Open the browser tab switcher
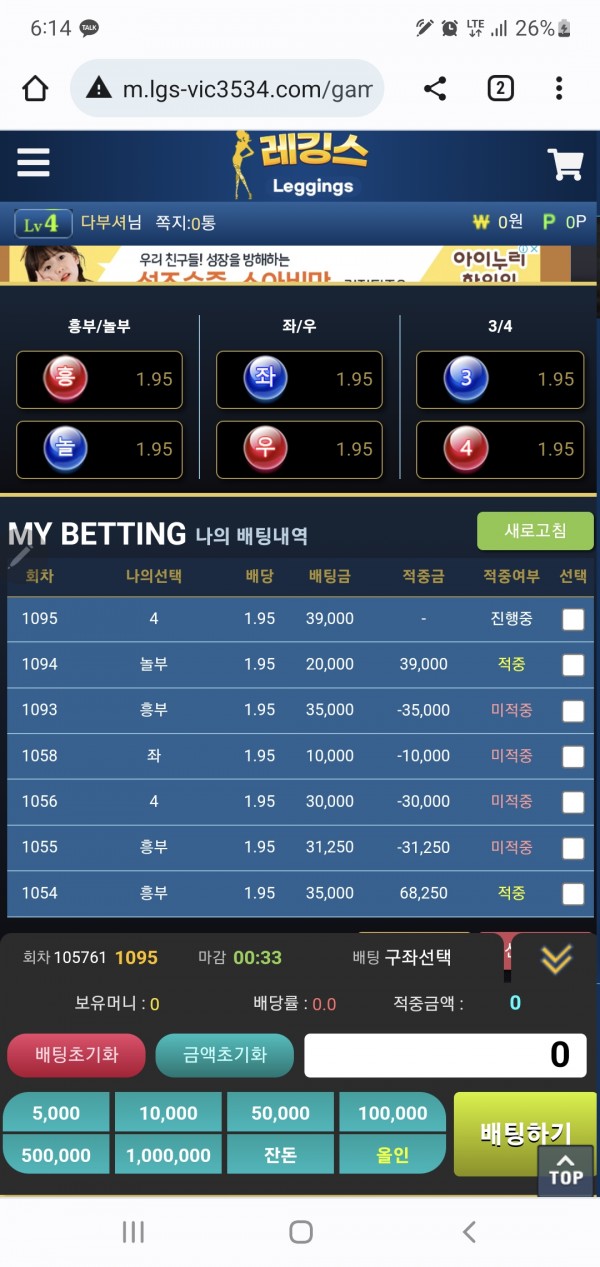The image size is (600, 1267). (x=500, y=88)
